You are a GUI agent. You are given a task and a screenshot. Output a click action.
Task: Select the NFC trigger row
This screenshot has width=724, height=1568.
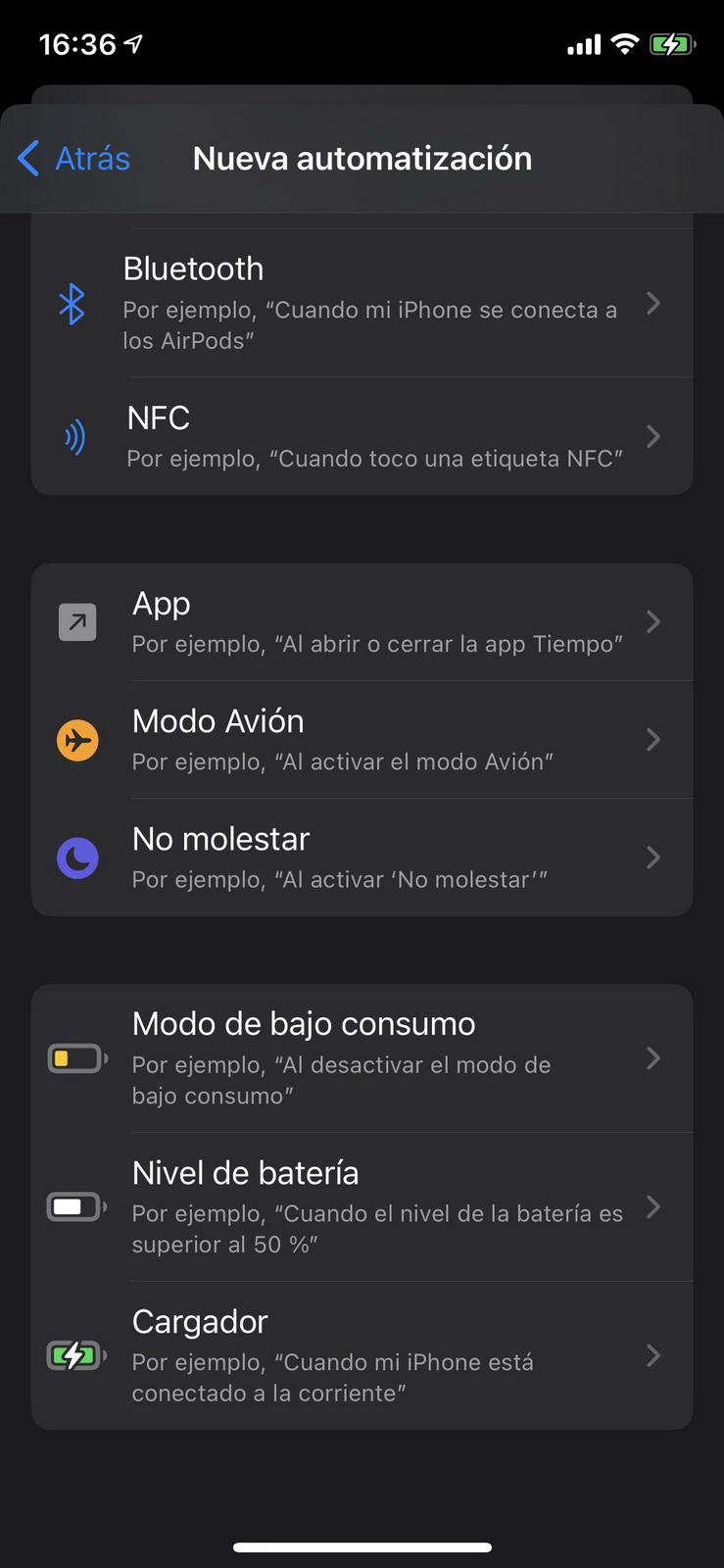[362, 436]
